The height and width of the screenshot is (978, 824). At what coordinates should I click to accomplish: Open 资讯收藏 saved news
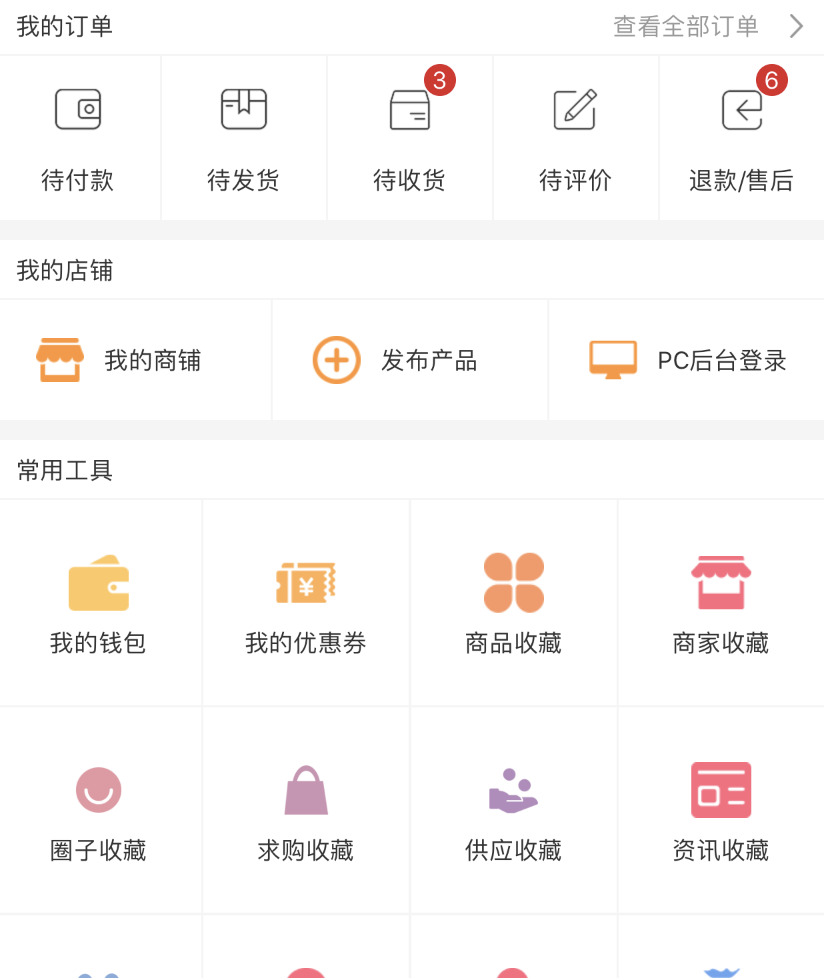click(x=721, y=811)
